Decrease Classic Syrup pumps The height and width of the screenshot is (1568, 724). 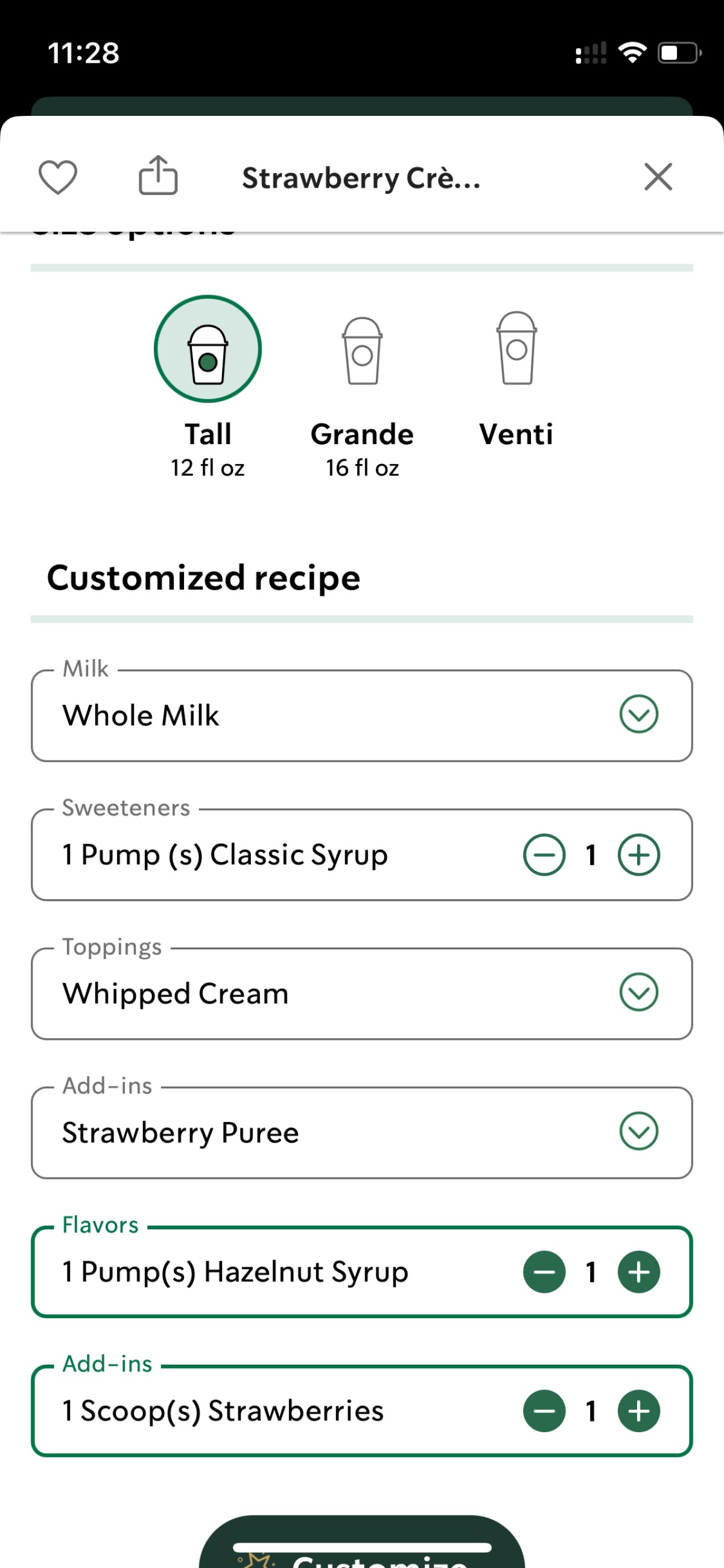coord(544,855)
